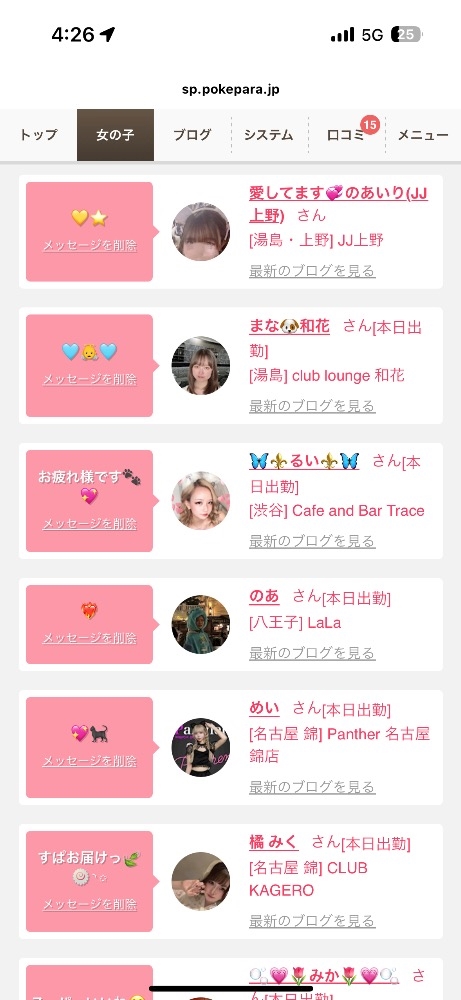Select the 女の子 tab
This screenshot has width=461, height=1000.
(115, 135)
